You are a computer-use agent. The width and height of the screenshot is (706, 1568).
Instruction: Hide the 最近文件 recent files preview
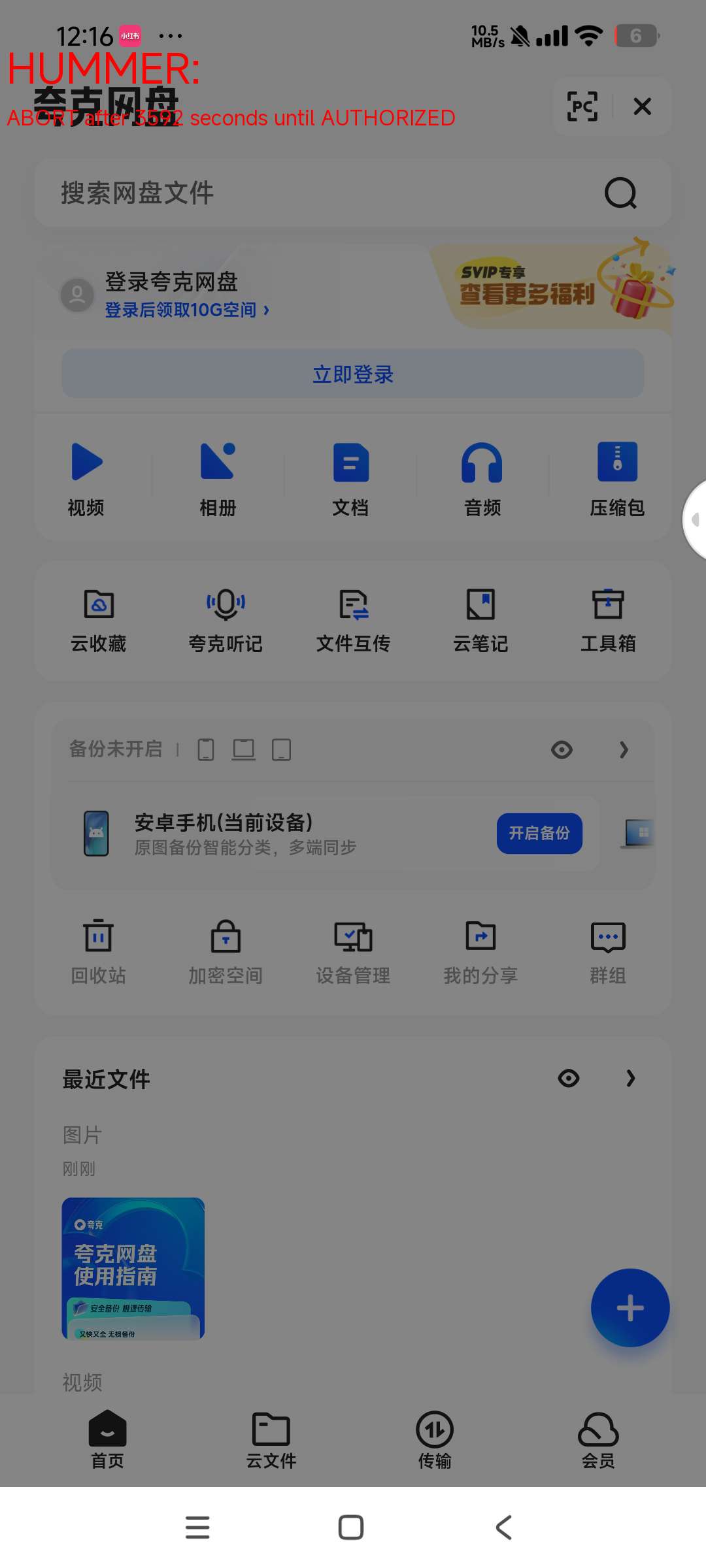[567, 1079]
